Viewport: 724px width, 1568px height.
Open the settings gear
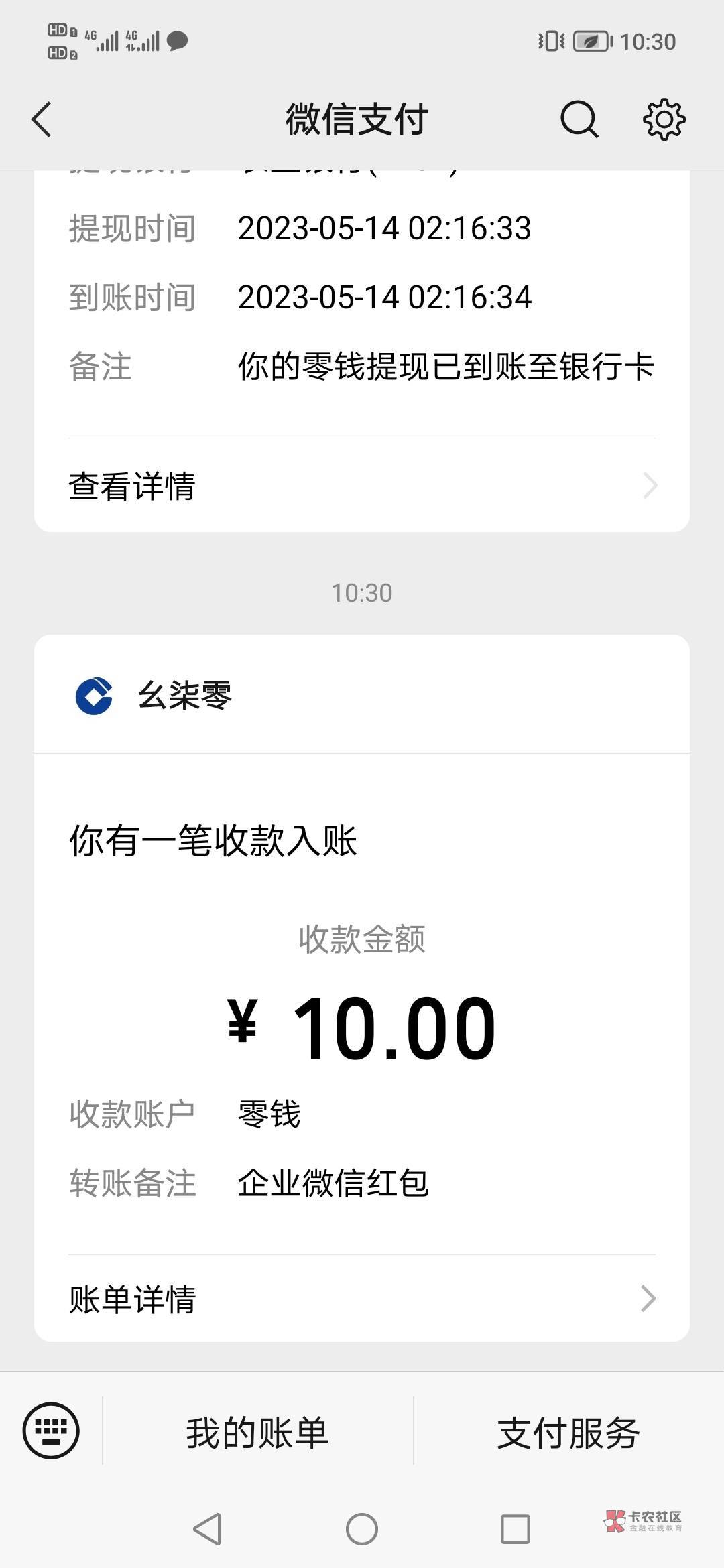pos(664,120)
